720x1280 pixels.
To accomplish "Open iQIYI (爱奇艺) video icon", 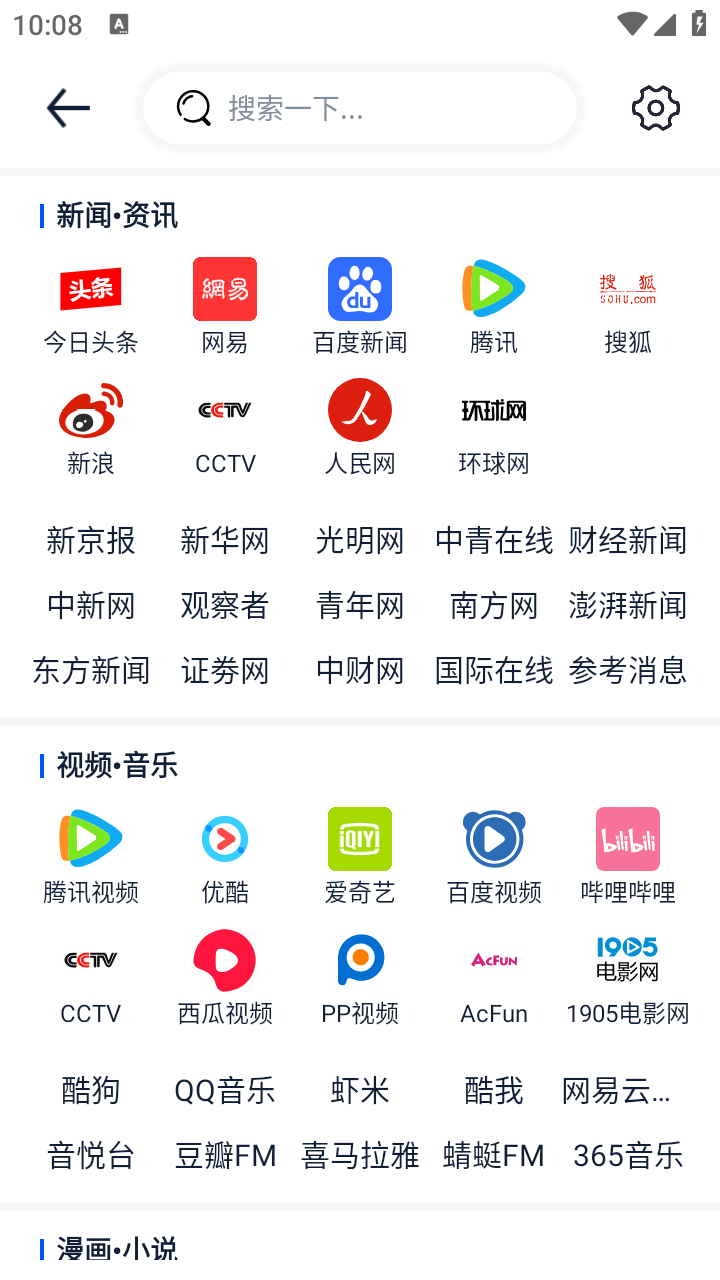I will tap(359, 839).
